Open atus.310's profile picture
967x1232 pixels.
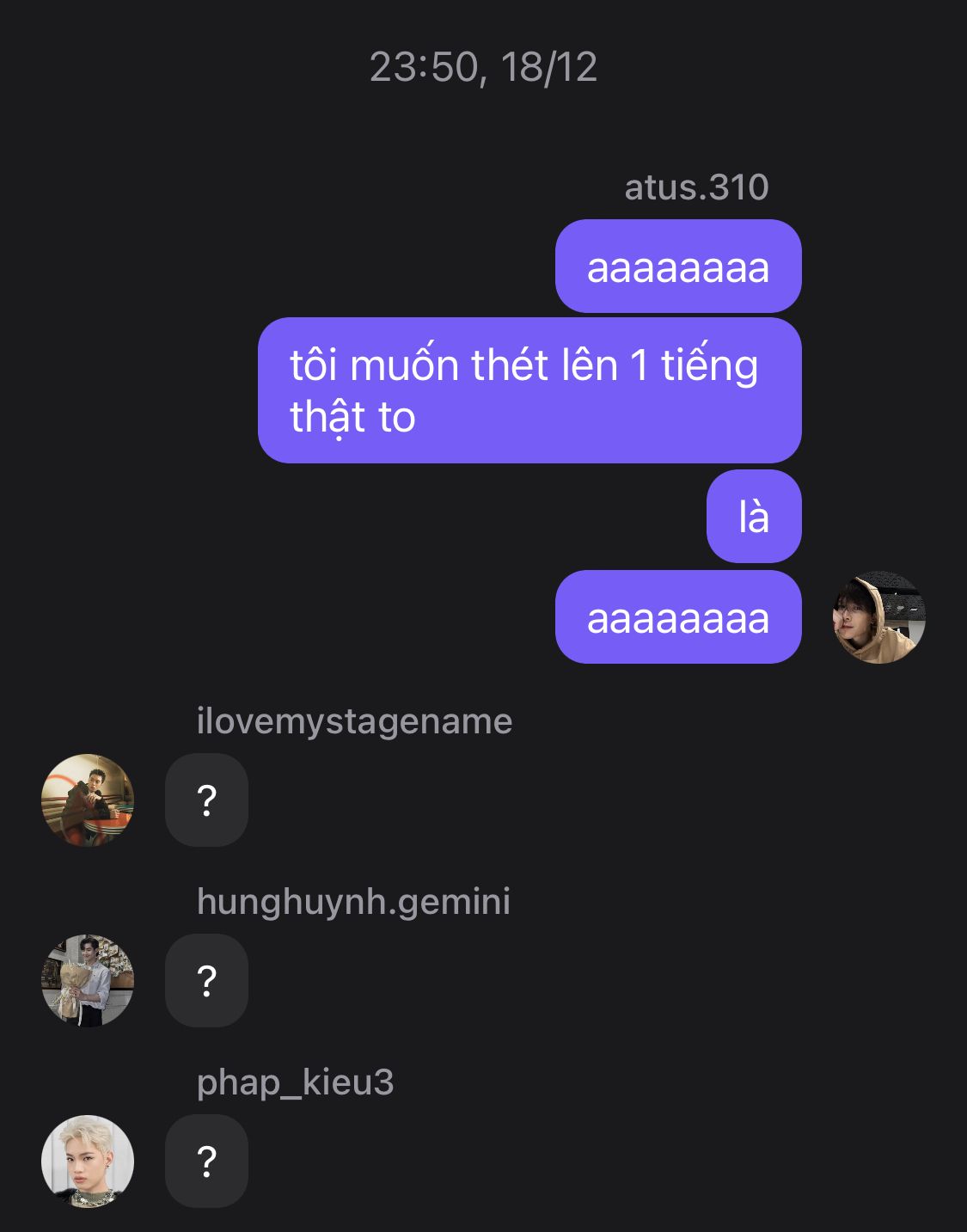[878, 617]
